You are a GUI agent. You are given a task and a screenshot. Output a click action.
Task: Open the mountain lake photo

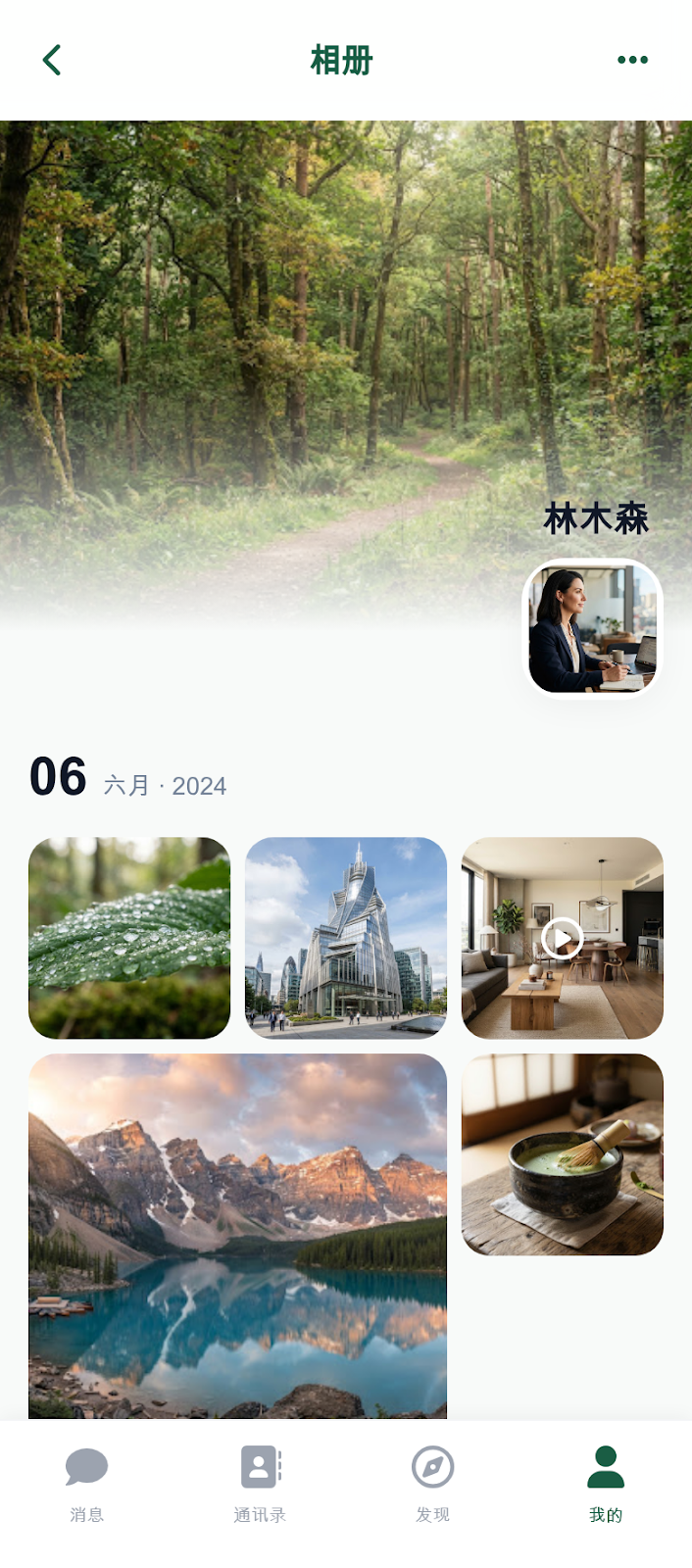237,1237
